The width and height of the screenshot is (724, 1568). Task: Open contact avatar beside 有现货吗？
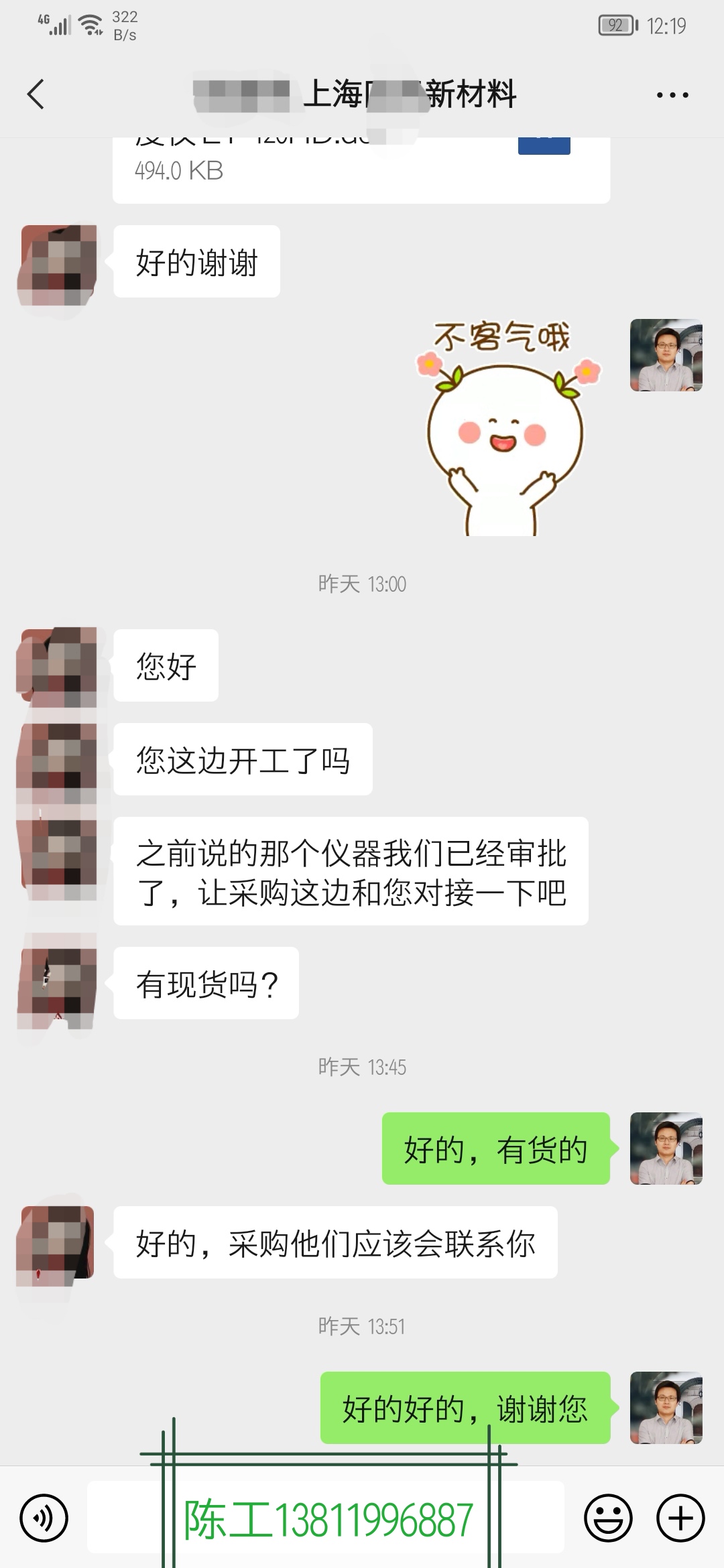tap(59, 984)
